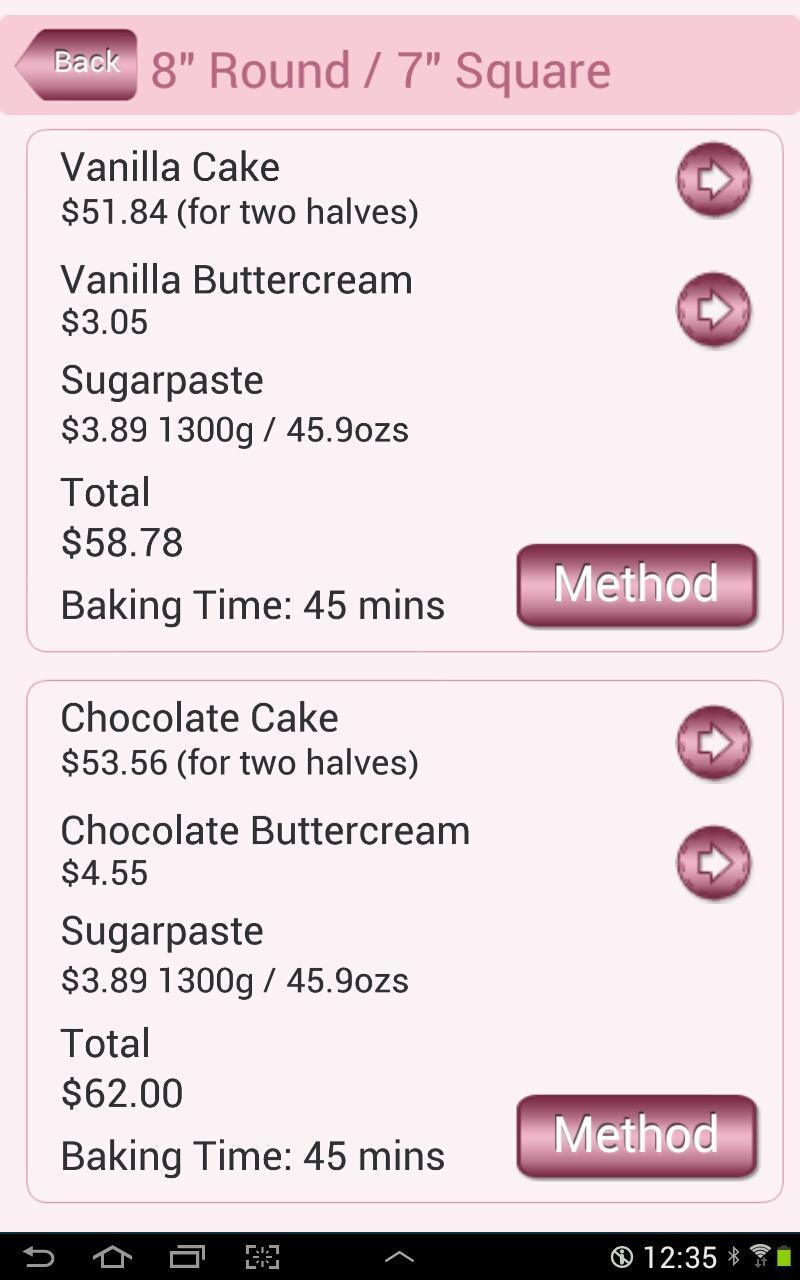Screen dimensions: 800x1280
Task: Go back using the pink Back button
Action: pos(77,64)
